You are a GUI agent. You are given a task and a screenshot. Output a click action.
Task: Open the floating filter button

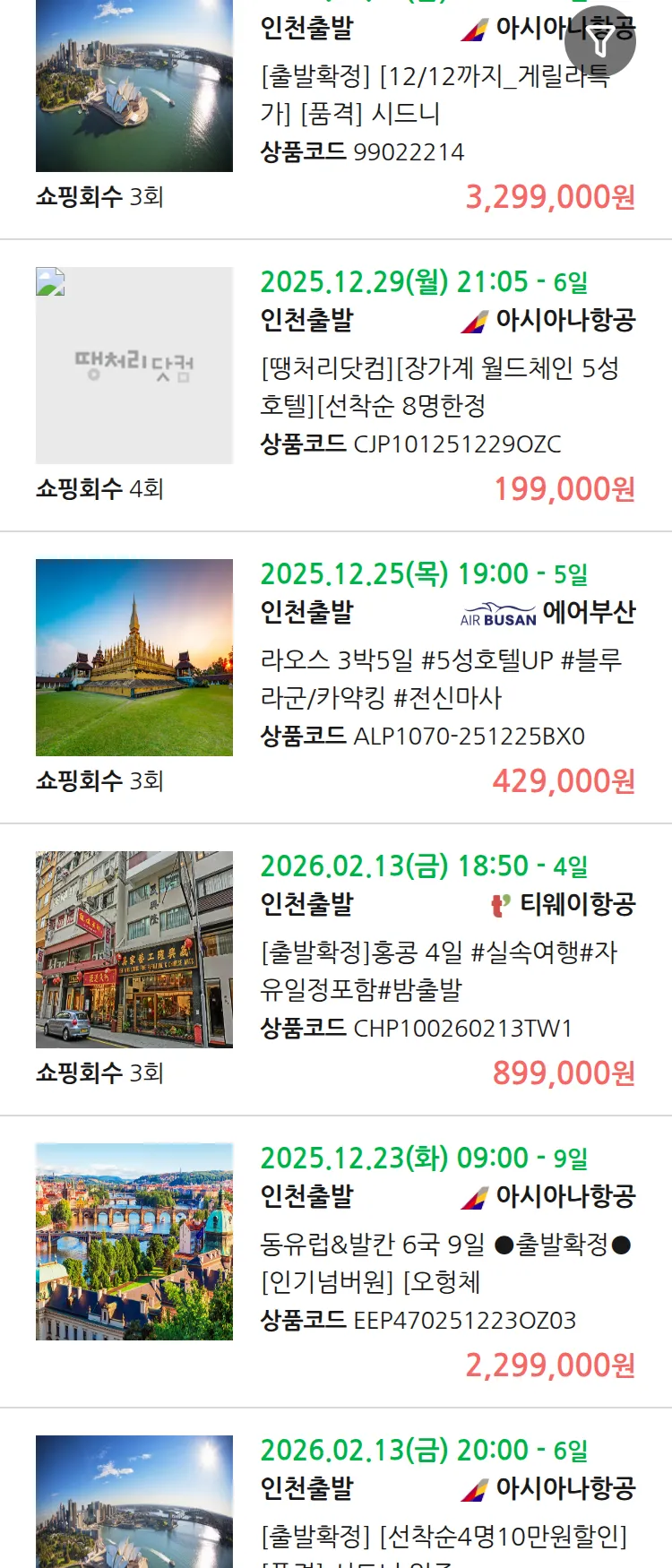pyautogui.click(x=600, y=42)
